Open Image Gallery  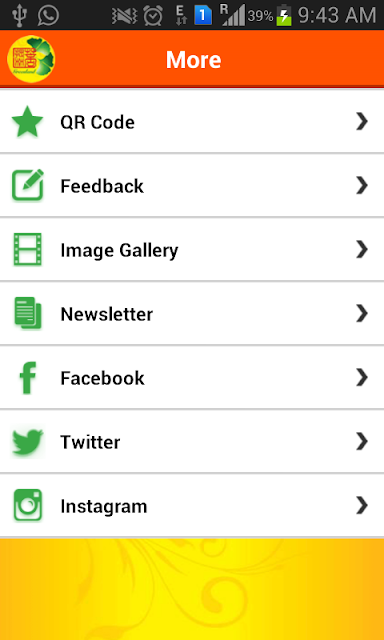(192, 249)
